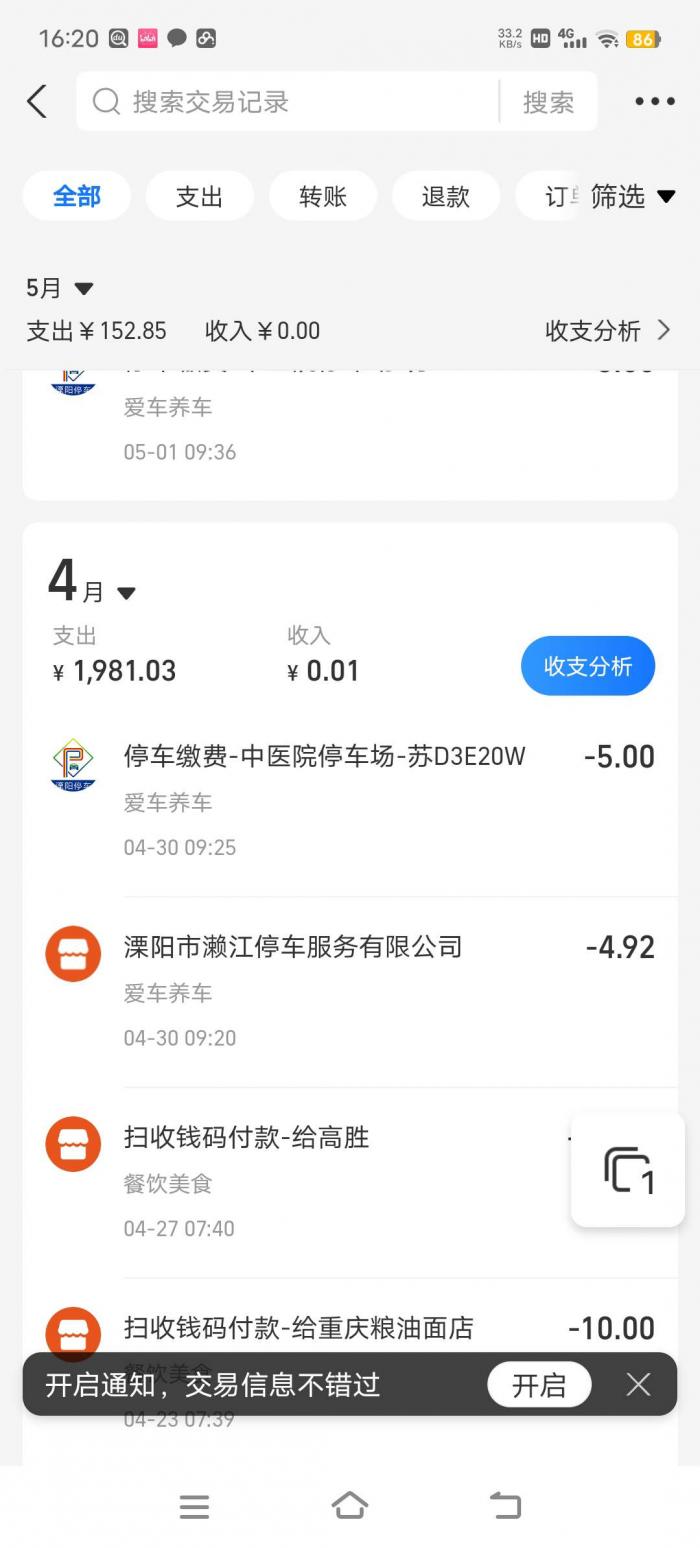Select the 全部 filter chip

click(x=77, y=196)
